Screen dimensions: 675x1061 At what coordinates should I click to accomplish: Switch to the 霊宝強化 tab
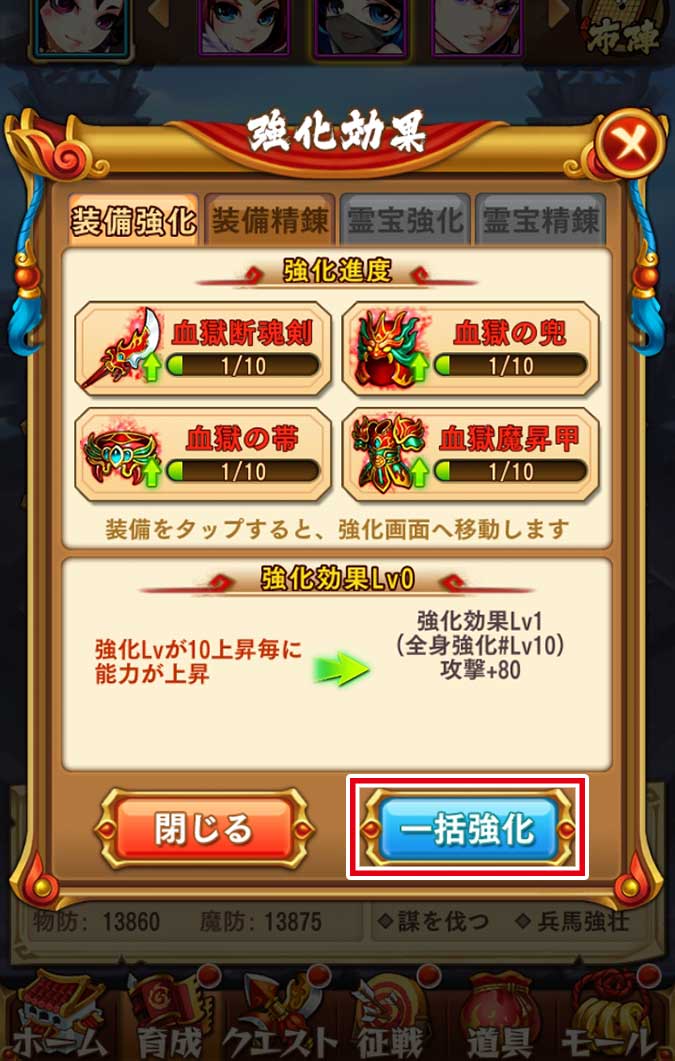405,220
